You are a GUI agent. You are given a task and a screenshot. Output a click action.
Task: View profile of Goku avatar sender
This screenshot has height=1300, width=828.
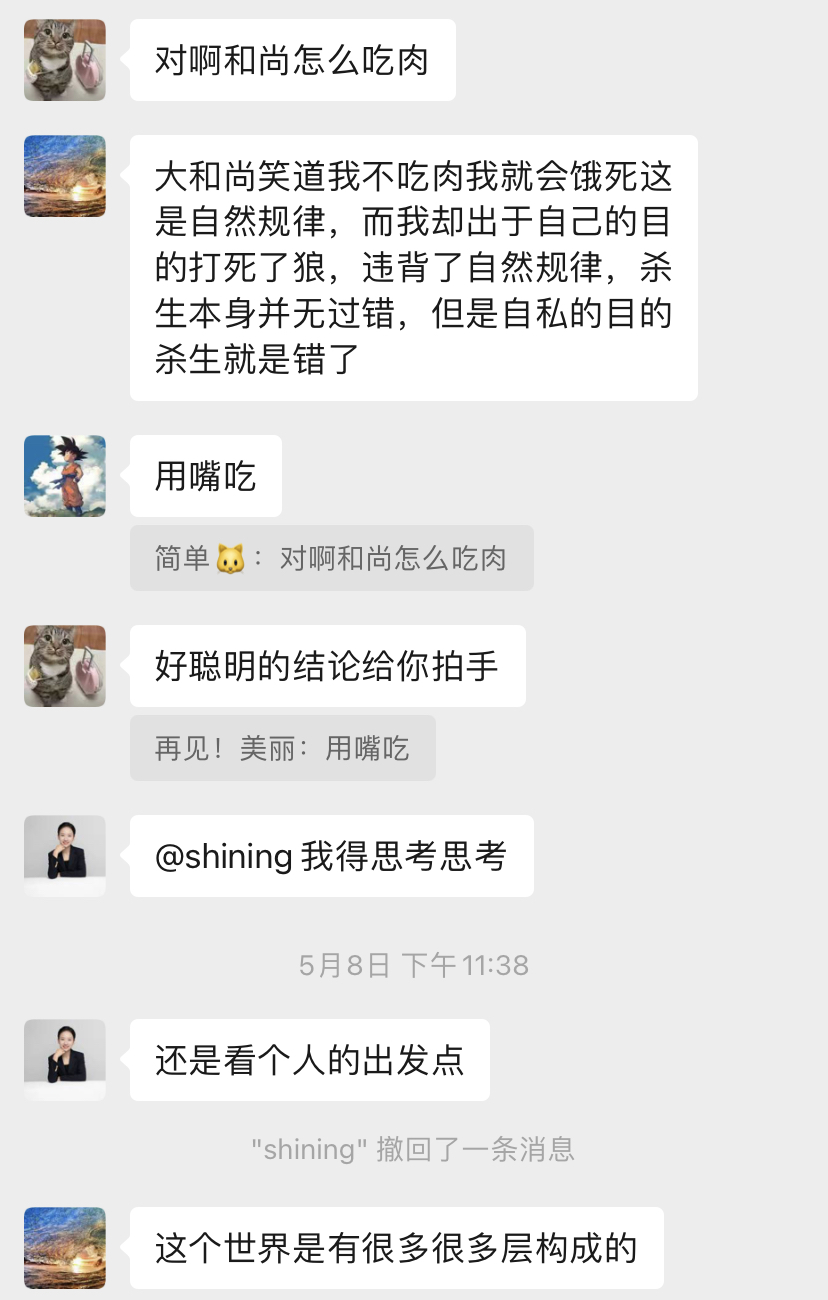click(x=65, y=476)
